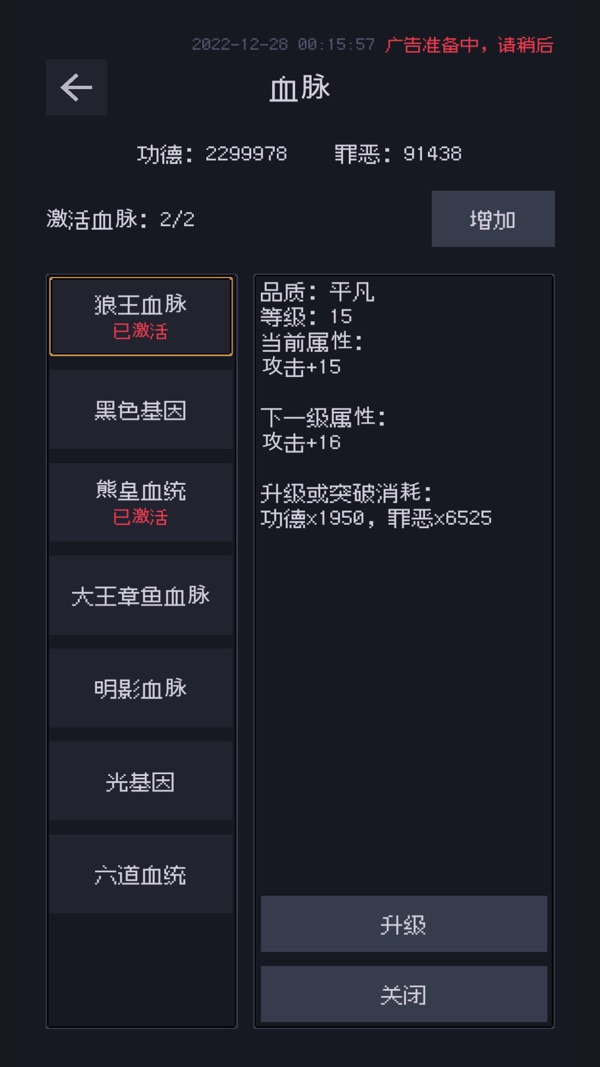600x1067 pixels.
Task: Select 六道血统 bloodline
Action: point(141,875)
